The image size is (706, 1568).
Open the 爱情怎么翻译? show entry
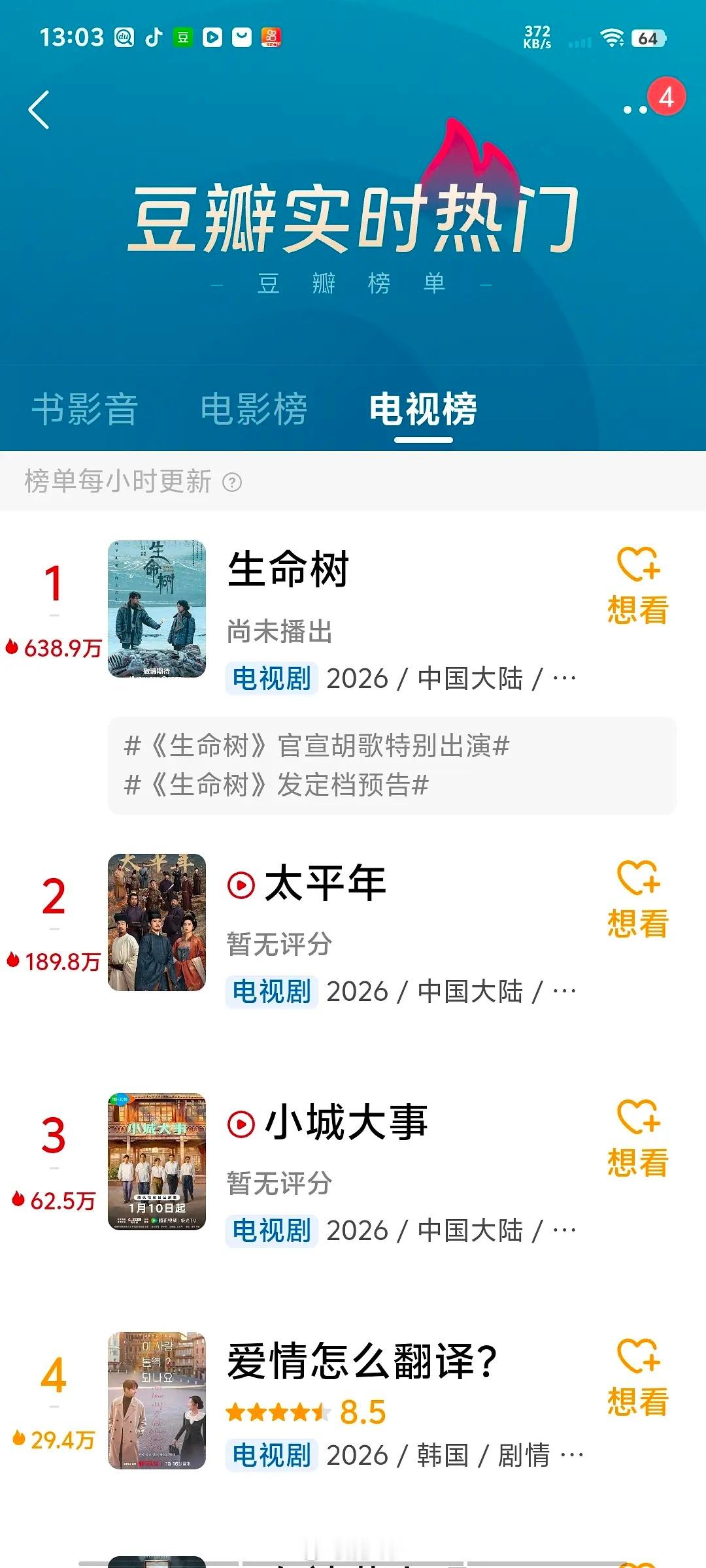361,1362
